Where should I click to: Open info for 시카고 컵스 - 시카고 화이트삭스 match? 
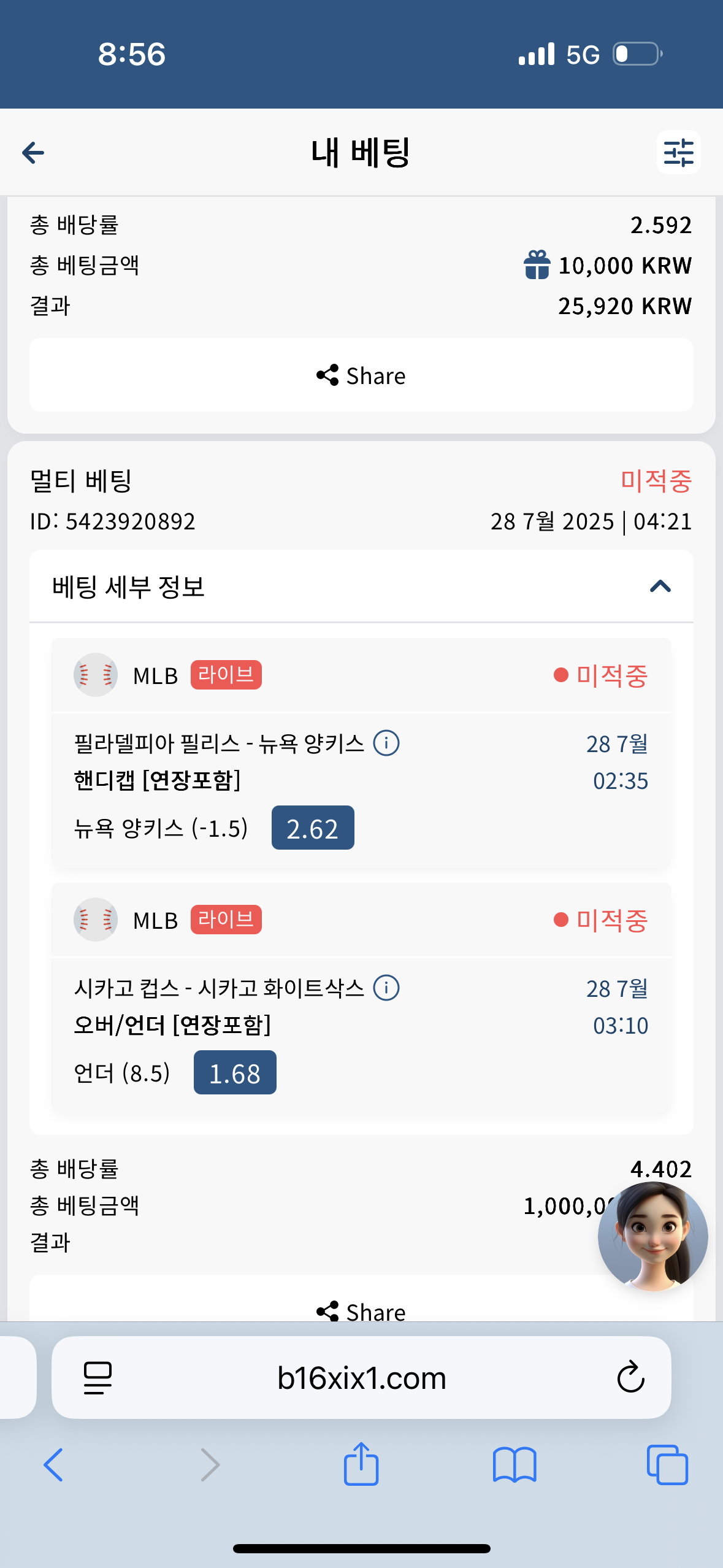pyautogui.click(x=386, y=988)
